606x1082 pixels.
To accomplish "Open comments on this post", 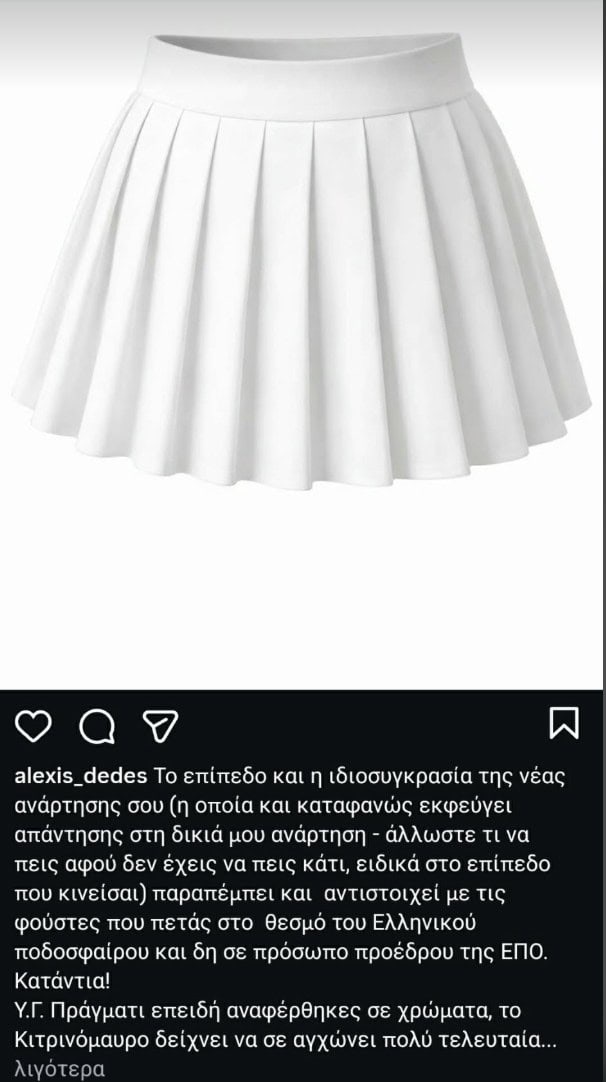I will pyautogui.click(x=96, y=725).
